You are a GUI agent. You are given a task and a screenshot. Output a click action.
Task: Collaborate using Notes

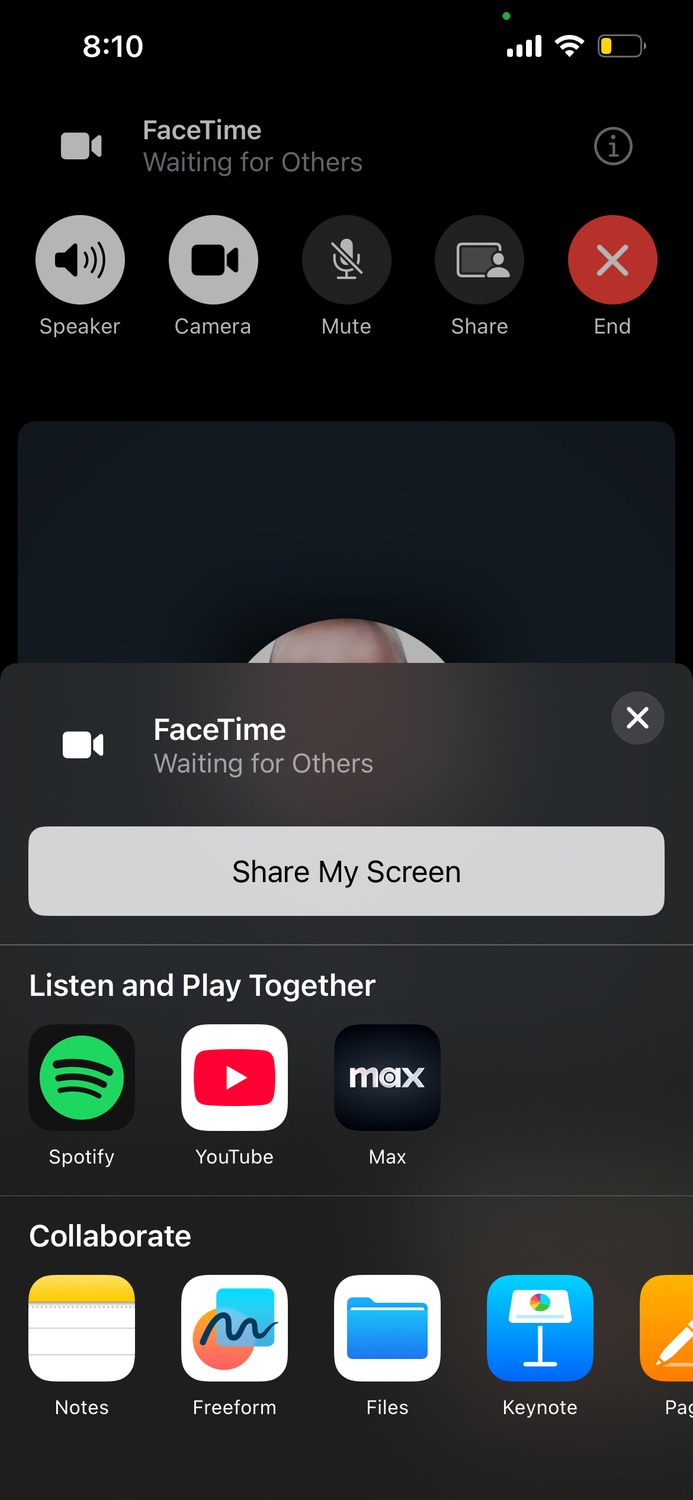82,1328
